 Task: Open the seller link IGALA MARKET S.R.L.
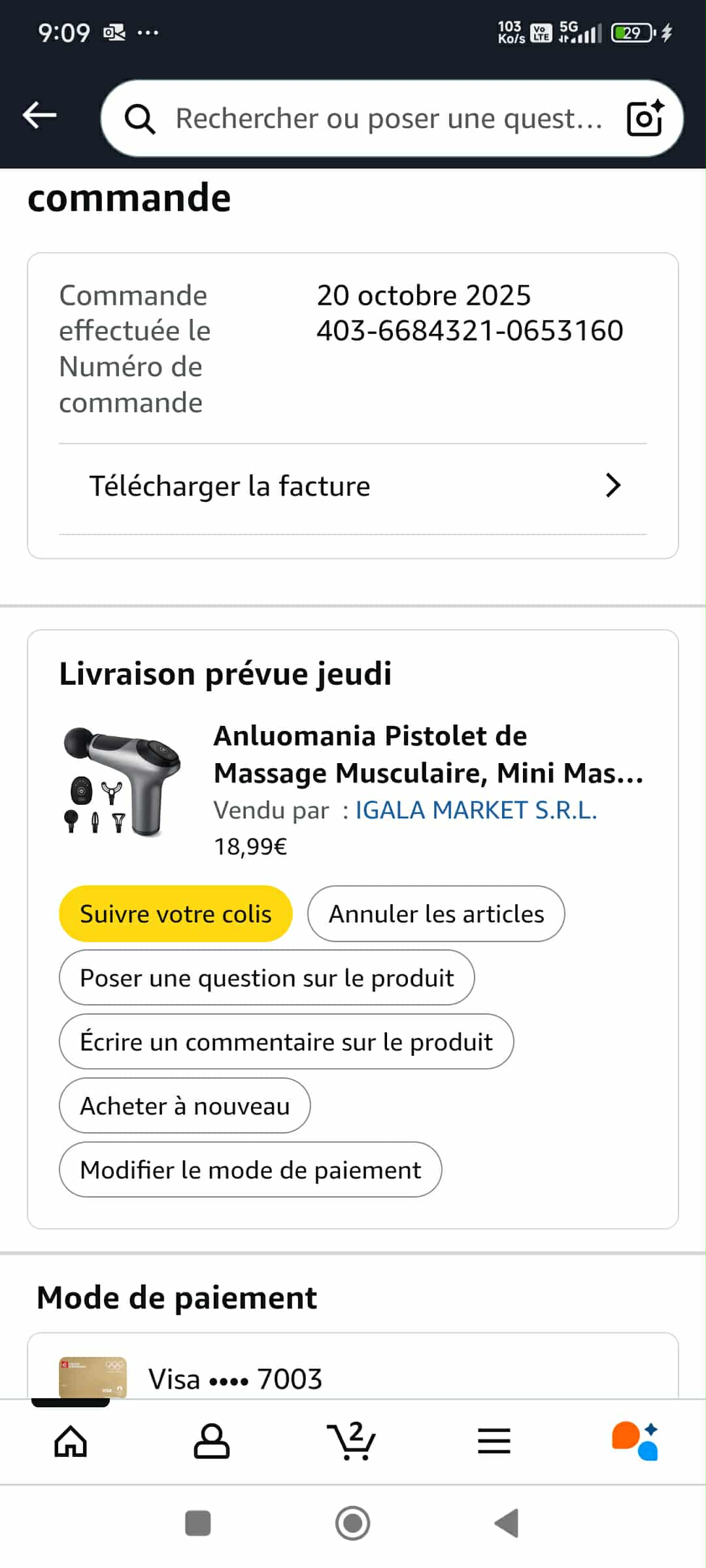click(476, 810)
